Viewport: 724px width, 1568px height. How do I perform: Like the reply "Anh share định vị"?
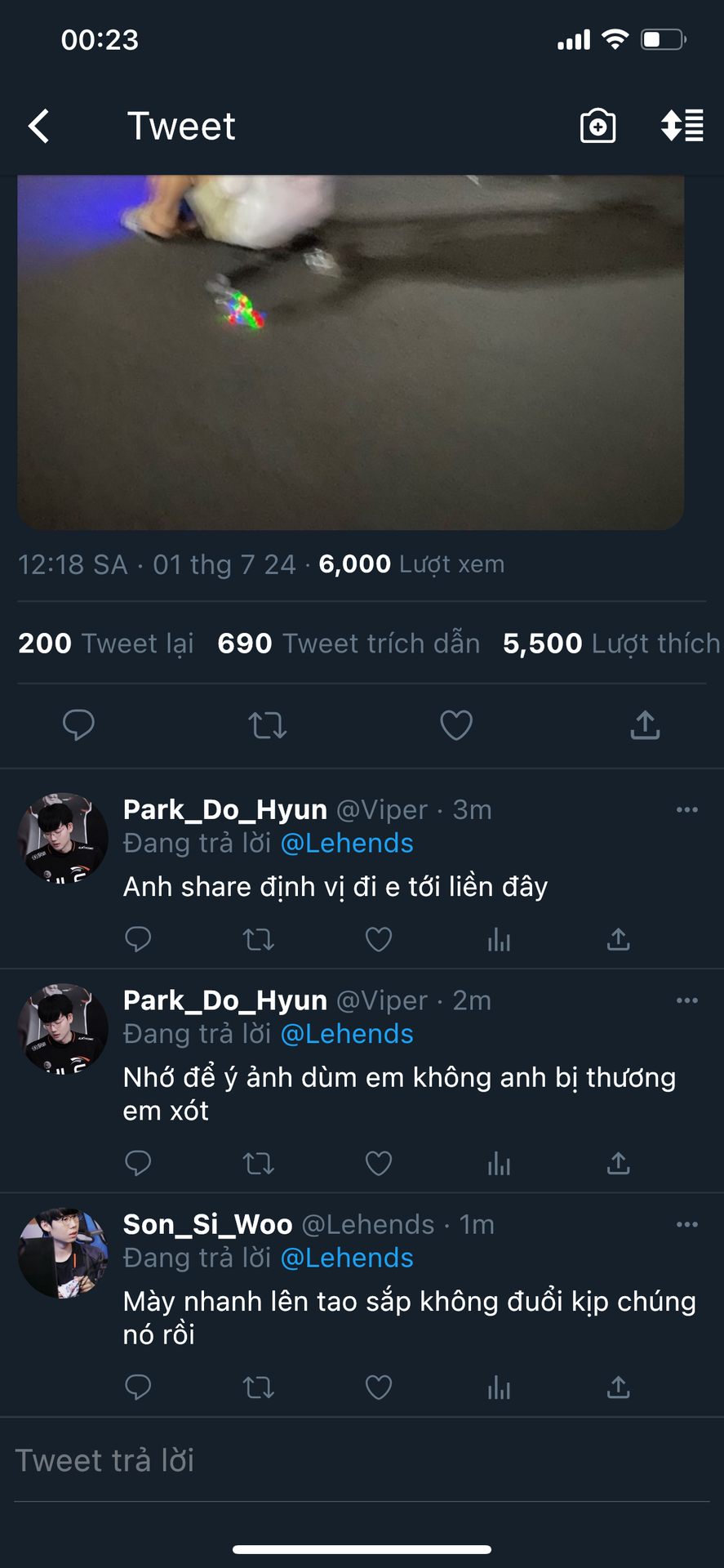tap(378, 939)
